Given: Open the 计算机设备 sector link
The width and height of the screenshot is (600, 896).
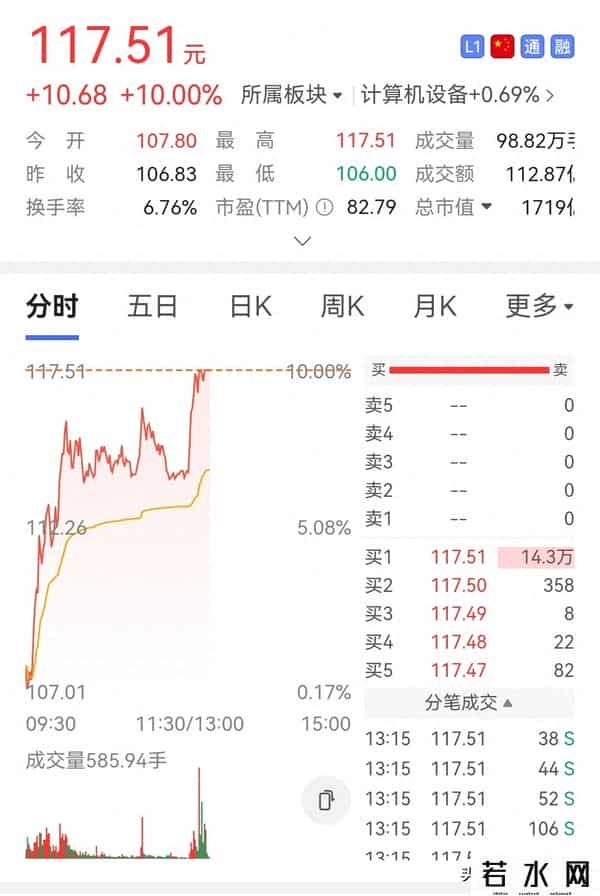Looking at the screenshot, I should tap(457, 95).
